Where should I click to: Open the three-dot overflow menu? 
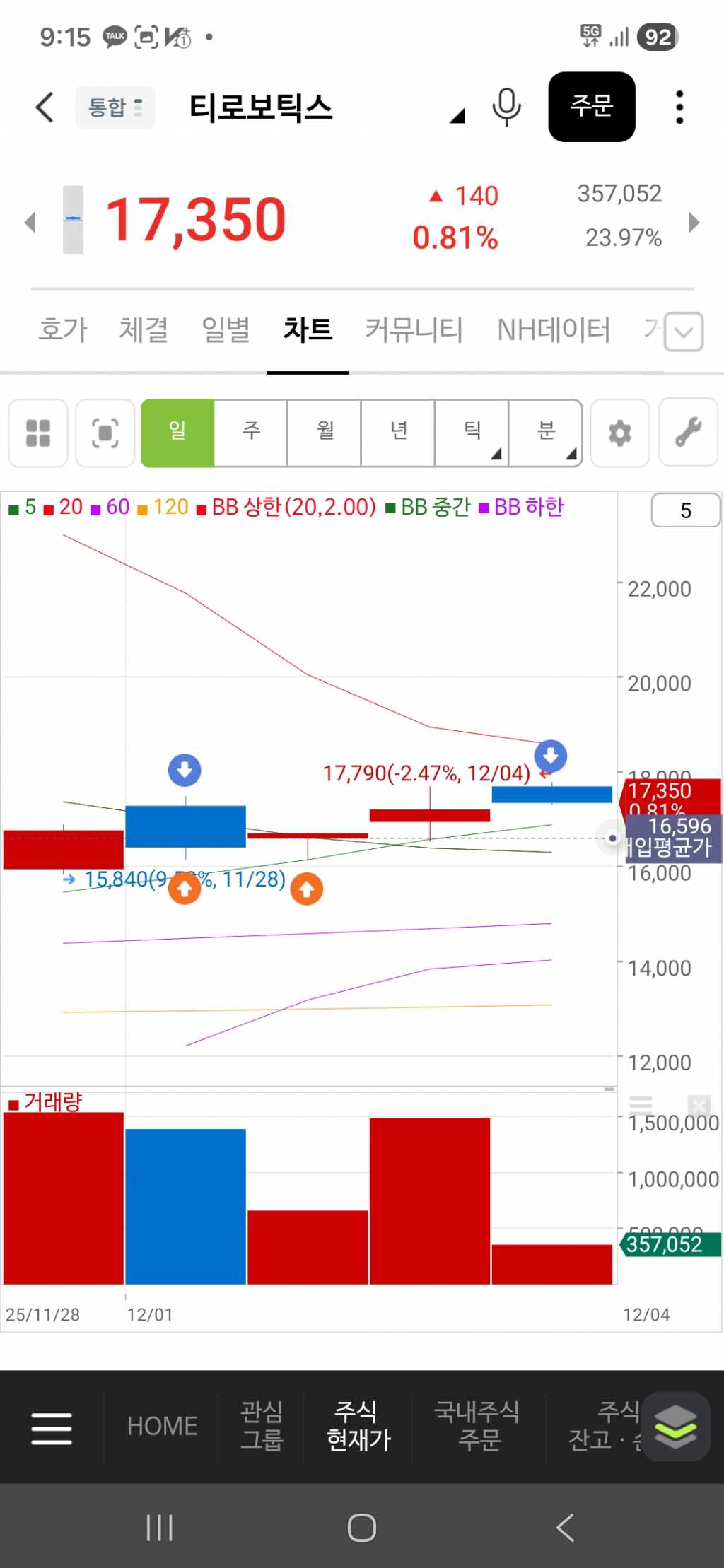pos(679,107)
